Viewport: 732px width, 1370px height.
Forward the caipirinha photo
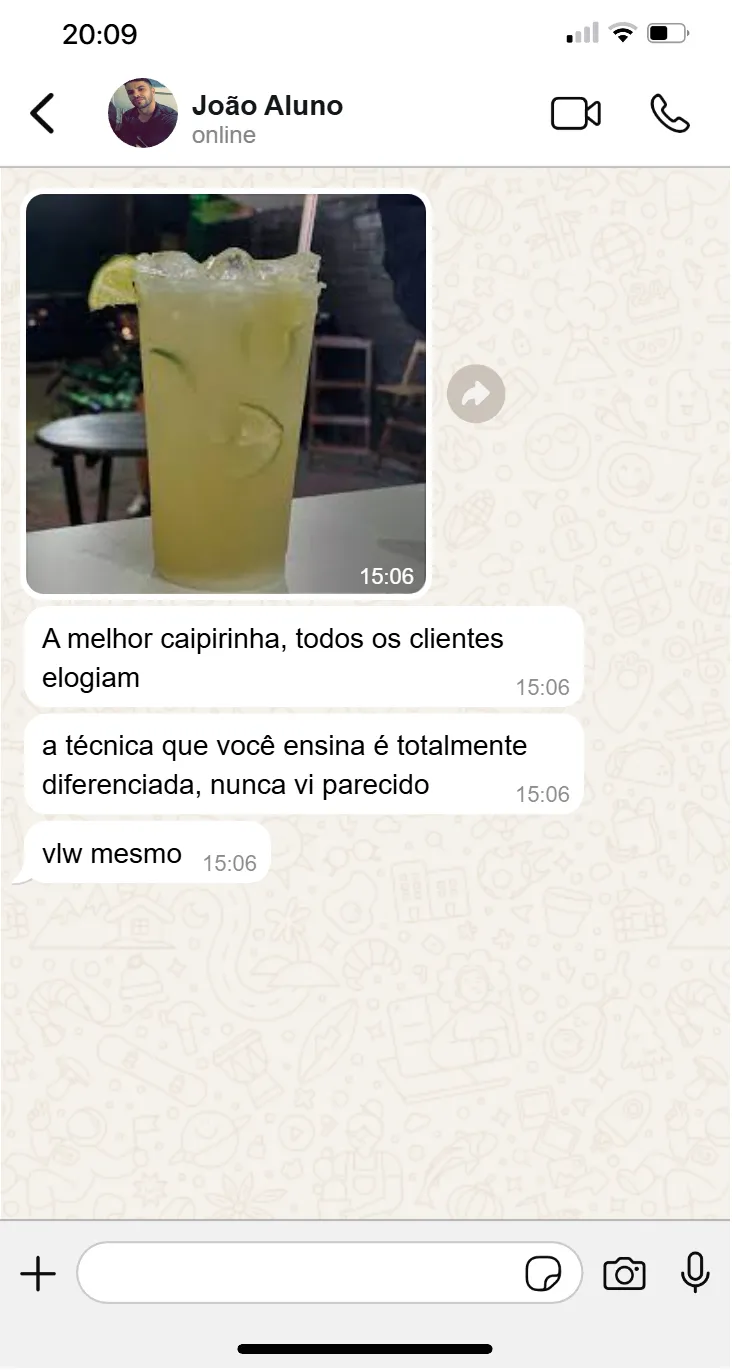[476, 394]
